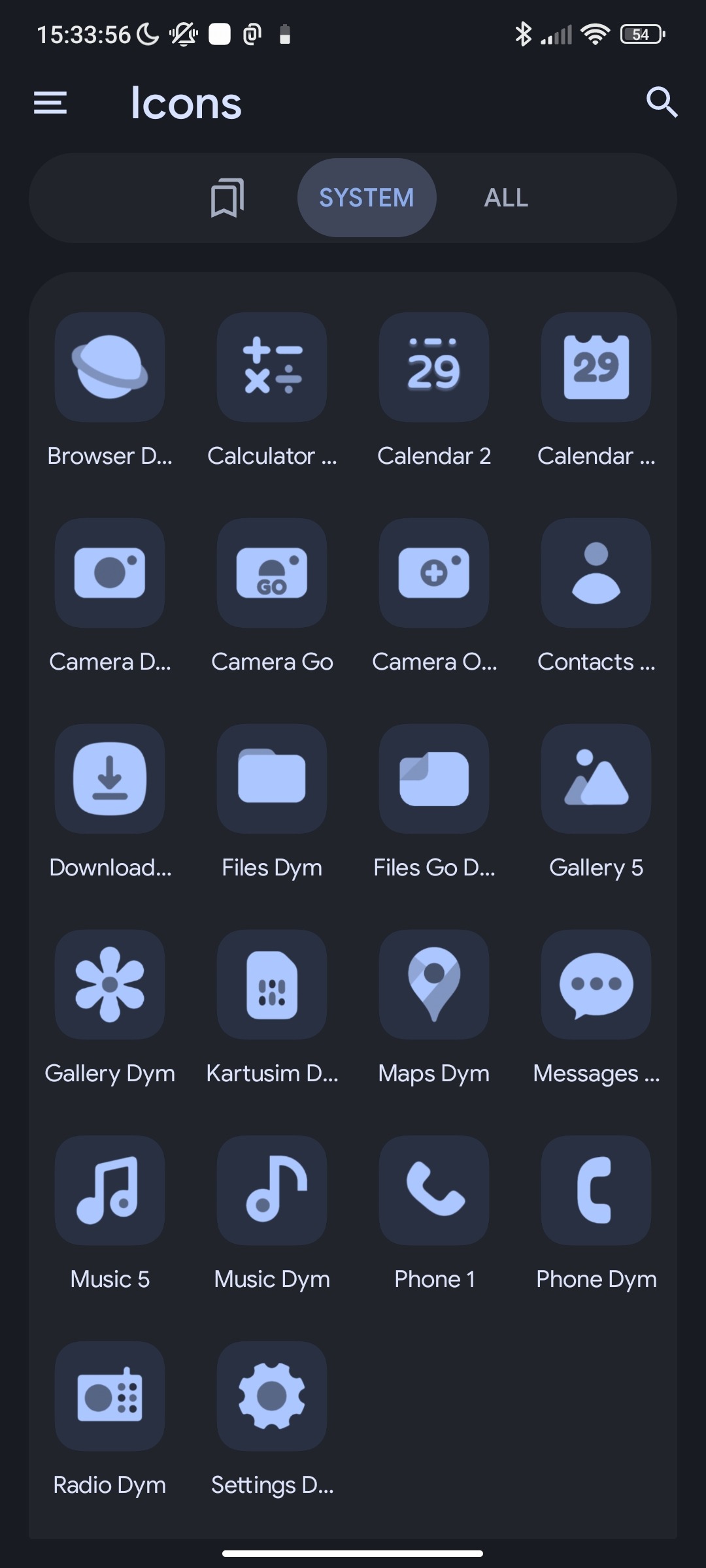Select the SYSTEM tab
This screenshot has width=706, height=1568.
[366, 197]
